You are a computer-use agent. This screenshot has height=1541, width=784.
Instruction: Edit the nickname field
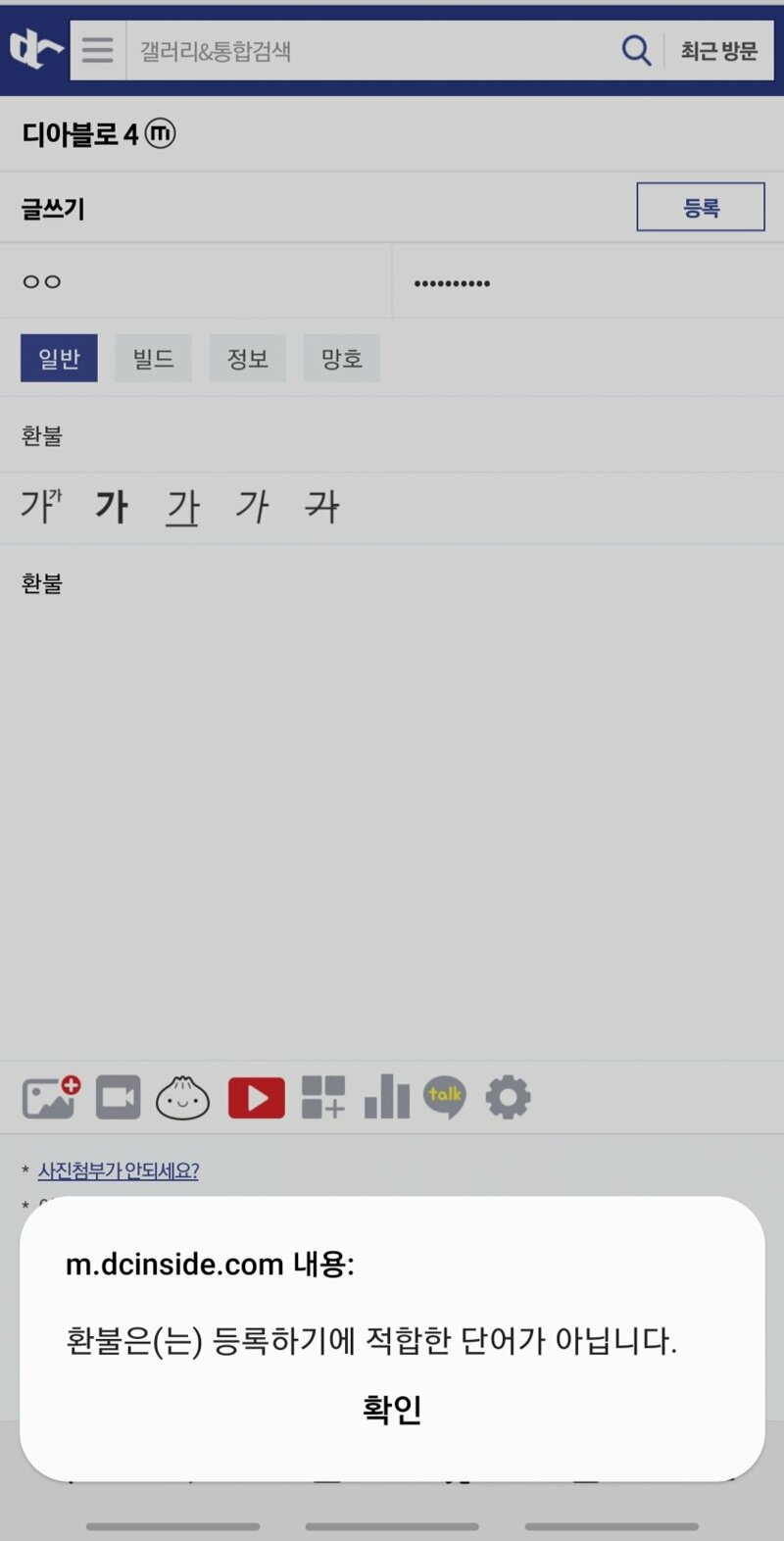point(196,281)
